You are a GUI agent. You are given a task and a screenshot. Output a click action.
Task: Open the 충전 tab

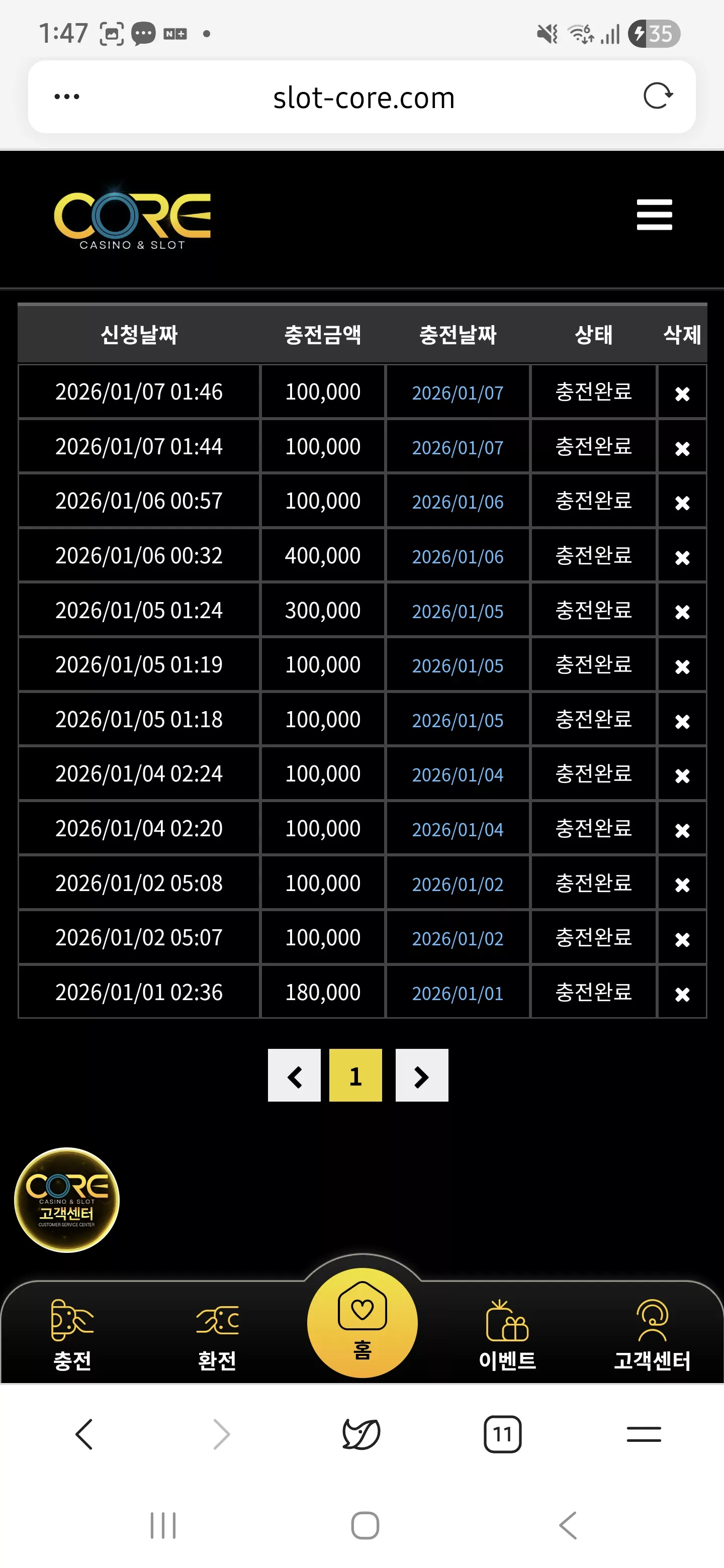coord(72,1335)
